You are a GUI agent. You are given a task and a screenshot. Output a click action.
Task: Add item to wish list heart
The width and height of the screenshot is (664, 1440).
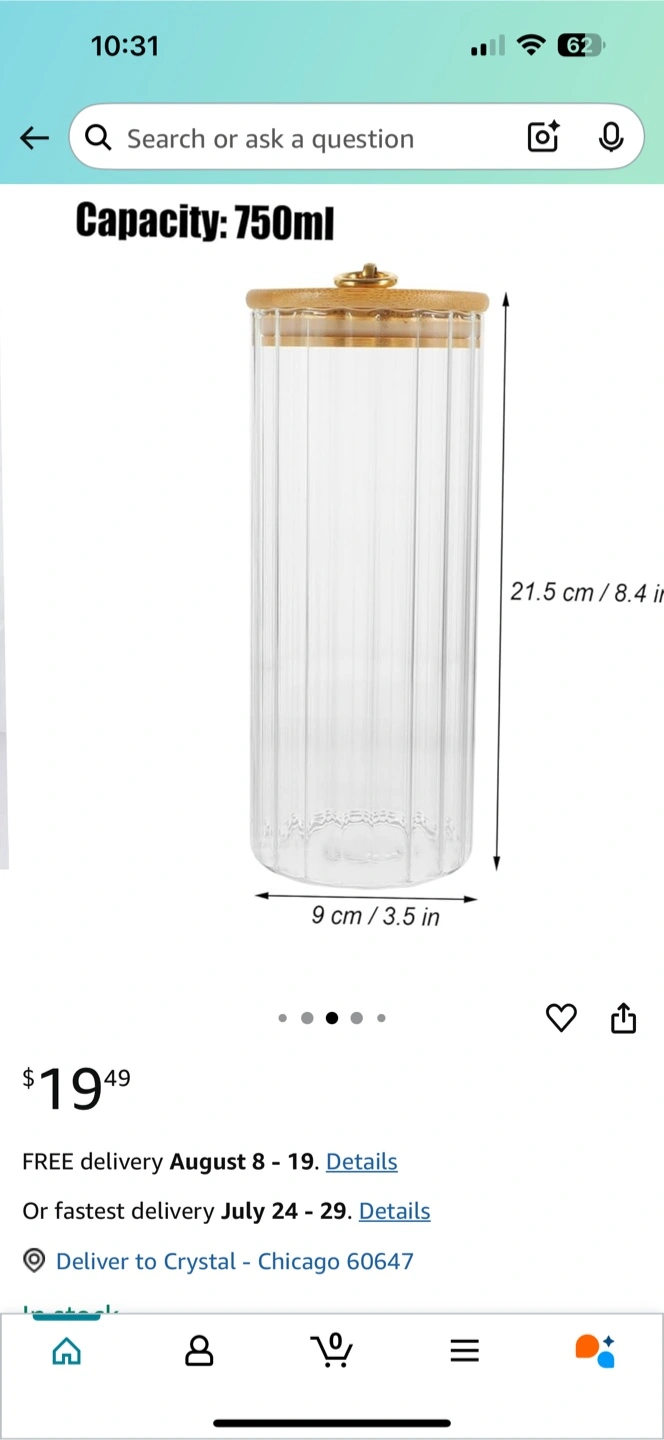pyautogui.click(x=561, y=1018)
